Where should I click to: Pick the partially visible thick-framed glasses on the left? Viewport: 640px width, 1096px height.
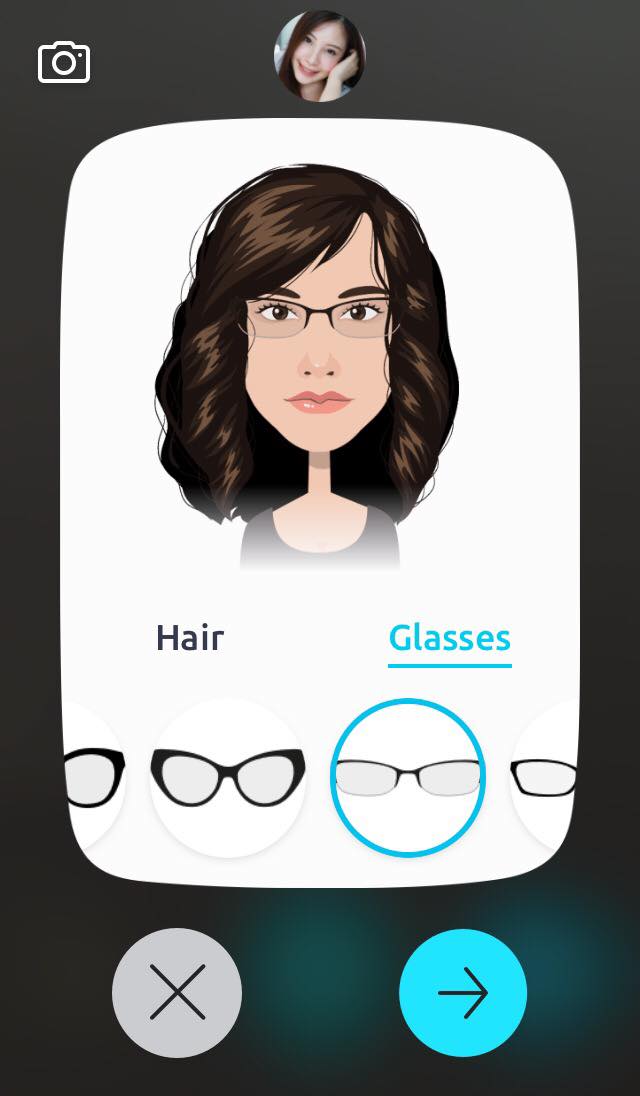[94, 777]
